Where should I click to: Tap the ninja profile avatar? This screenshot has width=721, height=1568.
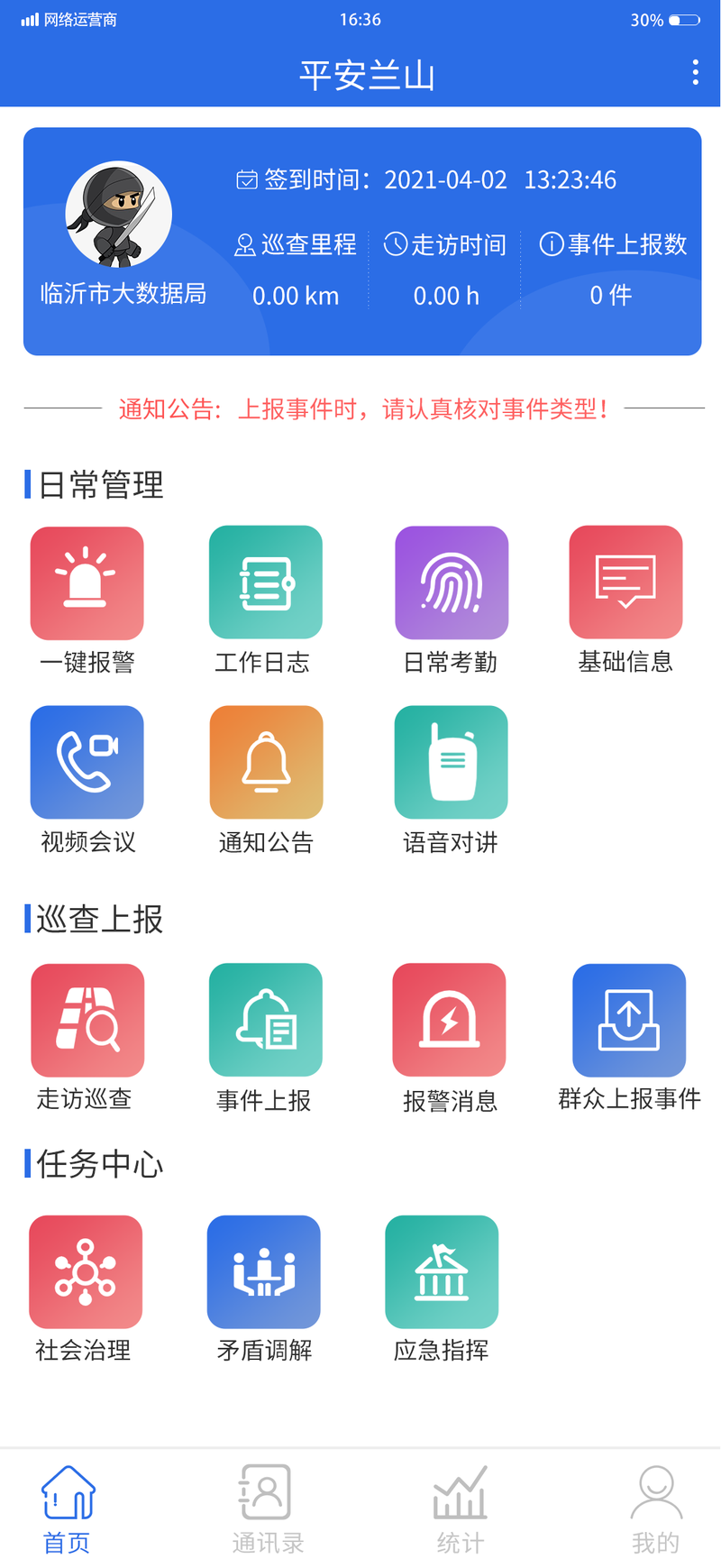click(119, 215)
